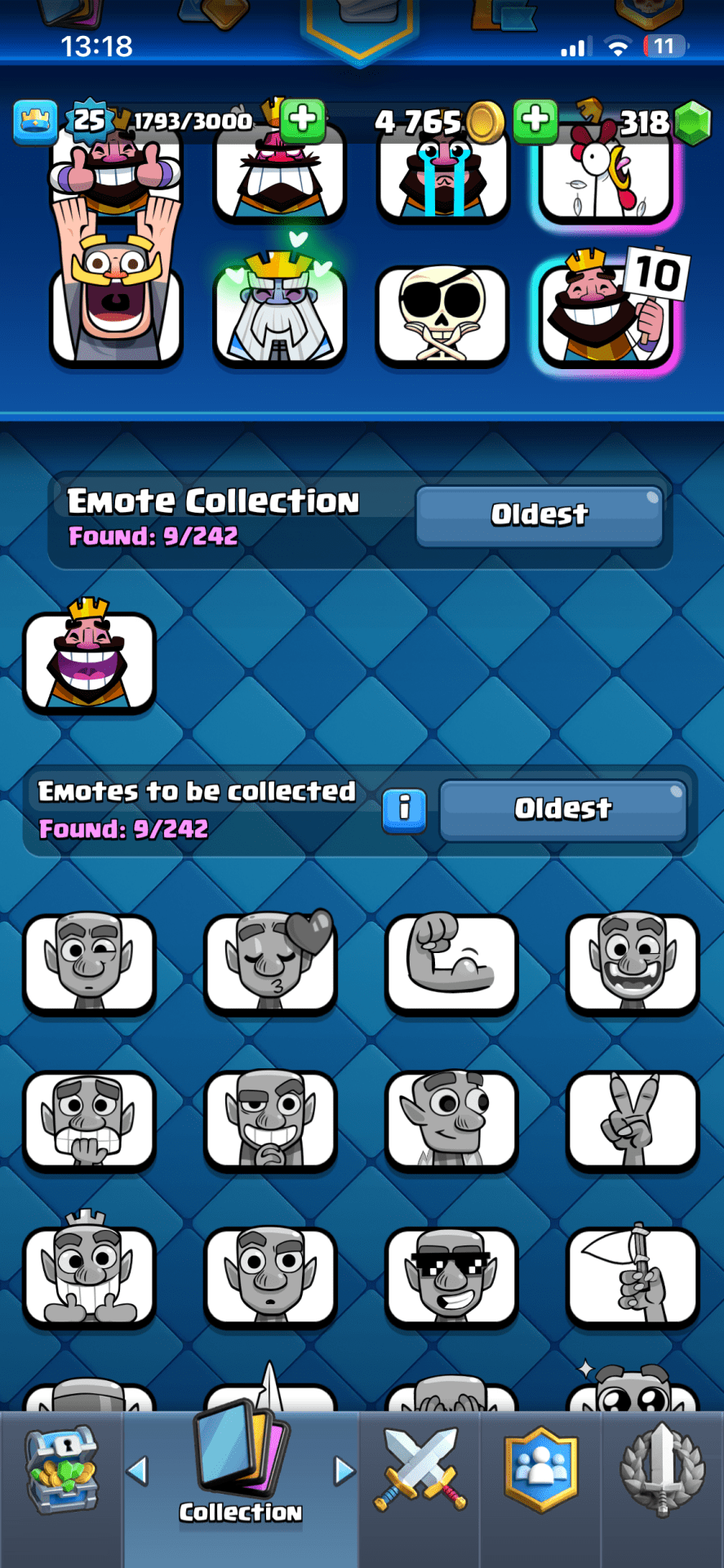Viewport: 724px width, 1568px height.
Task: View the locked flexing arm emote
Action: click(451, 962)
